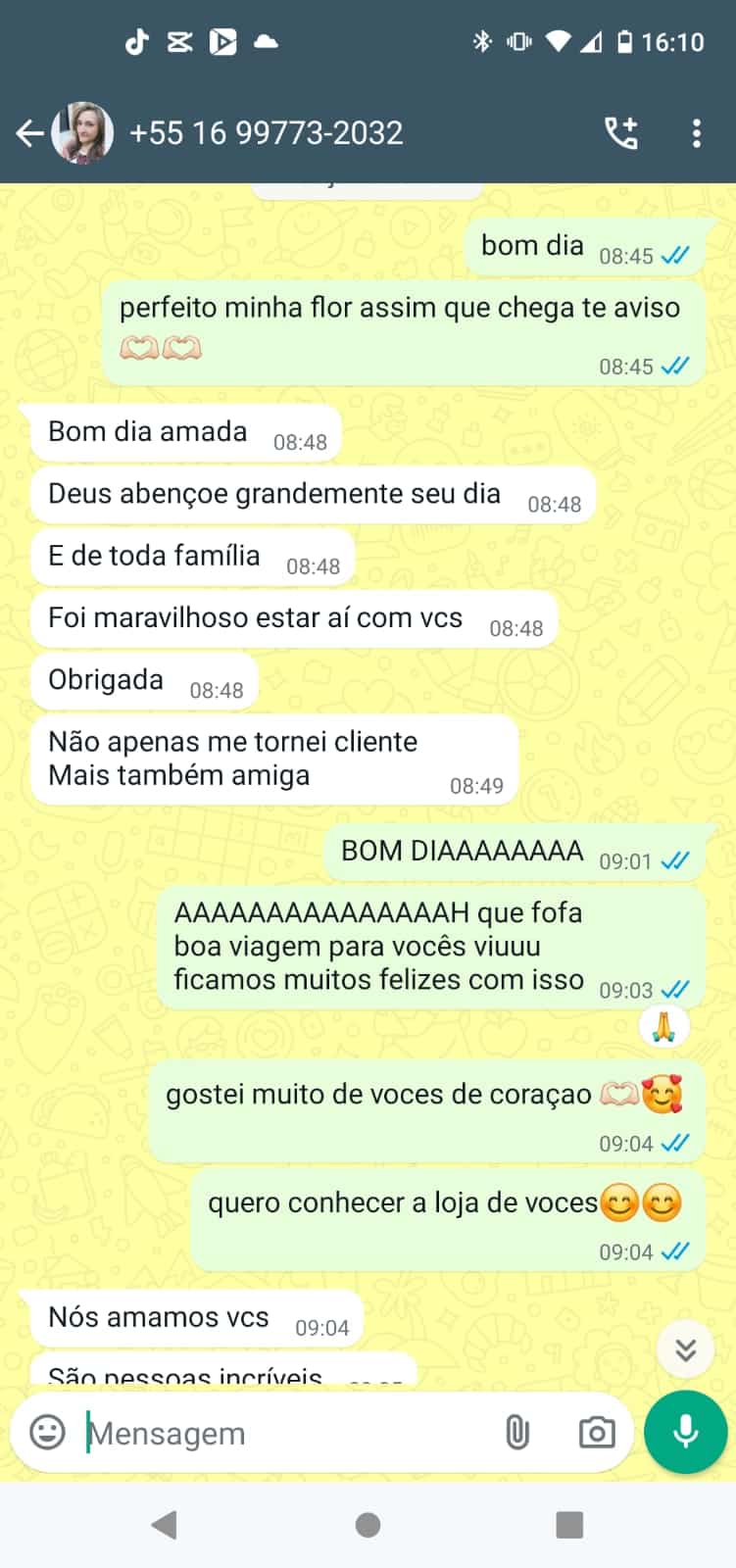Tap the system back button

pyautogui.click(x=164, y=1524)
